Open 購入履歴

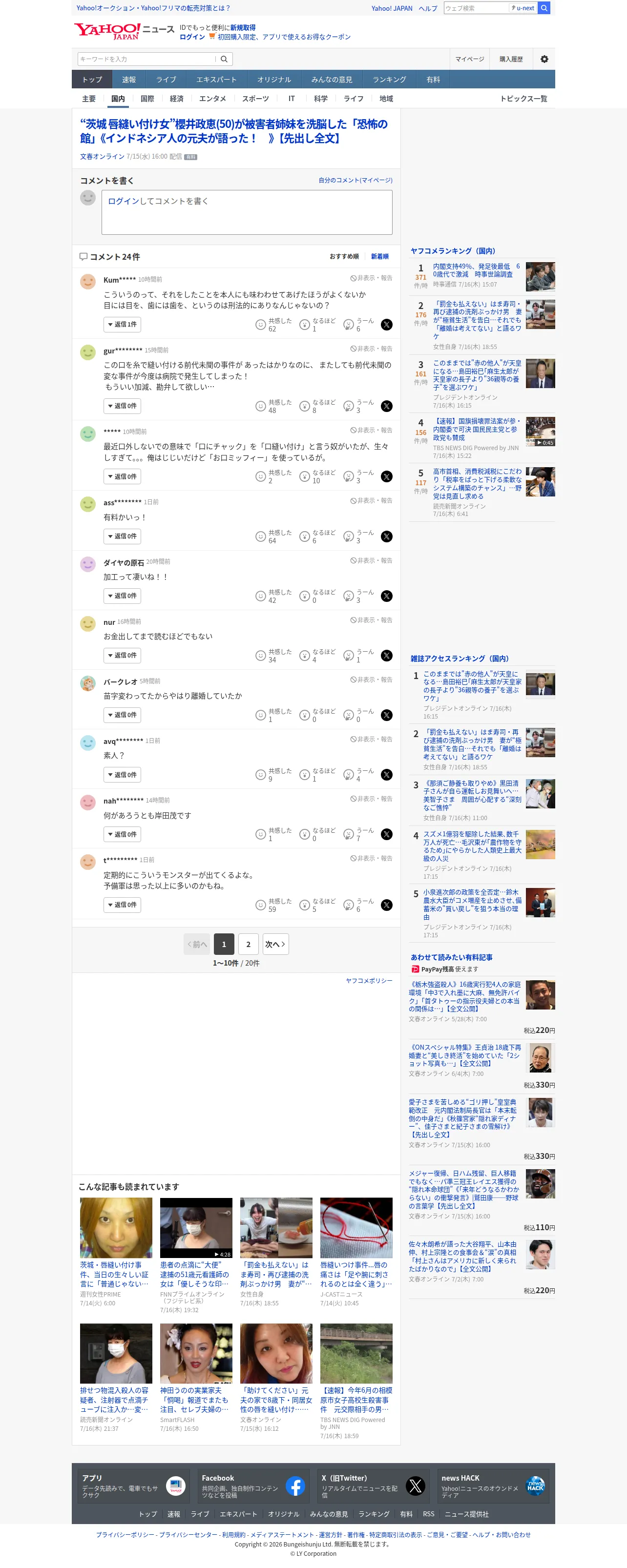pyautogui.click(x=511, y=59)
